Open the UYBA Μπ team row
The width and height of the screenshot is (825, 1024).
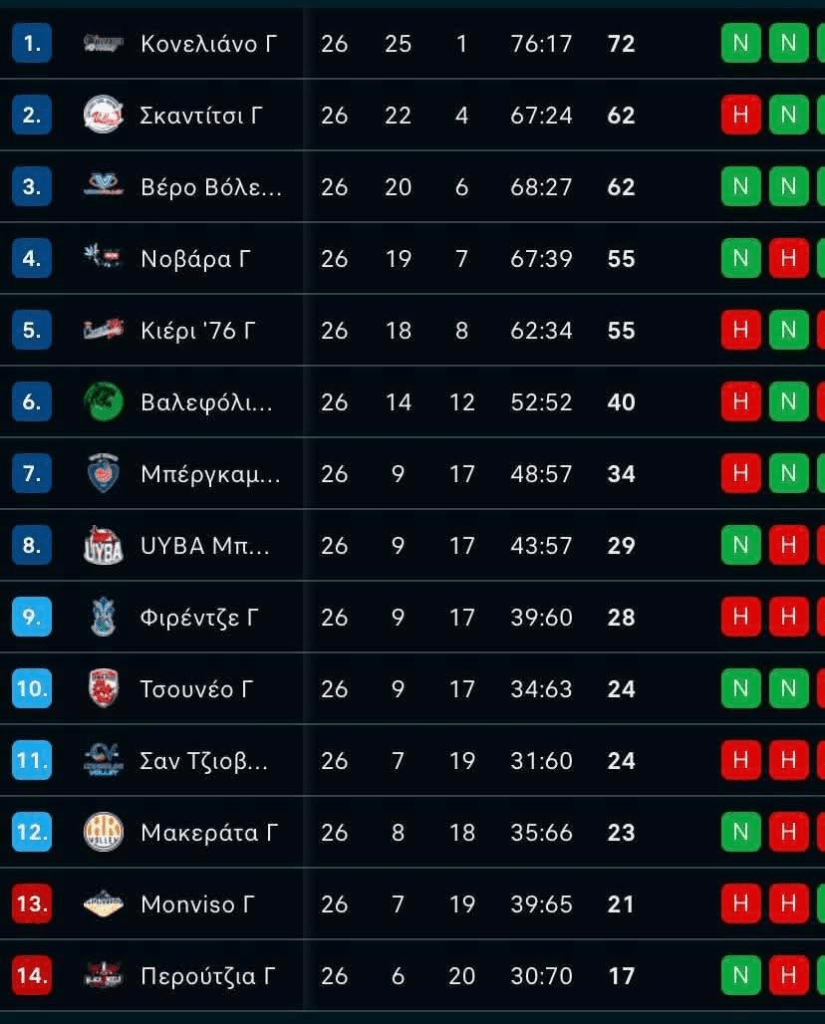coord(206,546)
